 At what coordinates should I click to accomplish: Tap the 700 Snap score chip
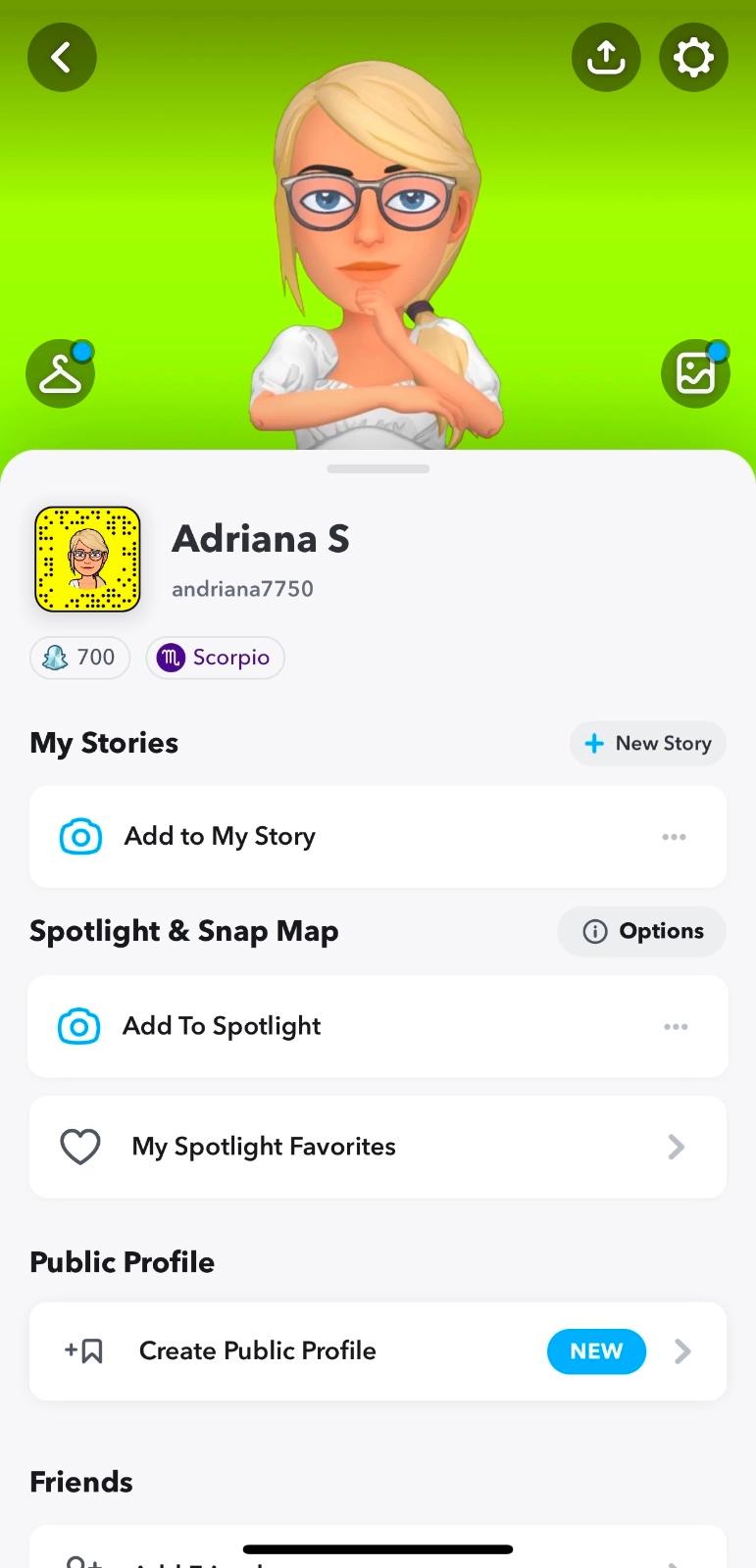point(80,658)
